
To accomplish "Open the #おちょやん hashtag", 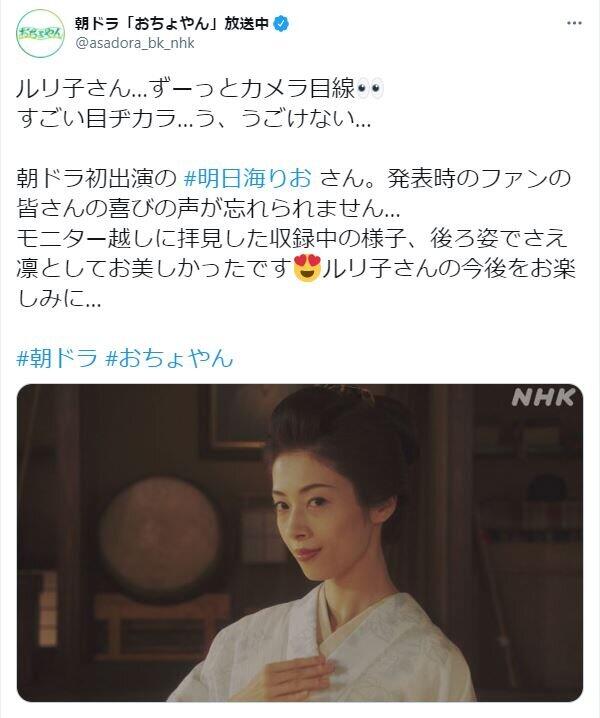I will 169,357.
